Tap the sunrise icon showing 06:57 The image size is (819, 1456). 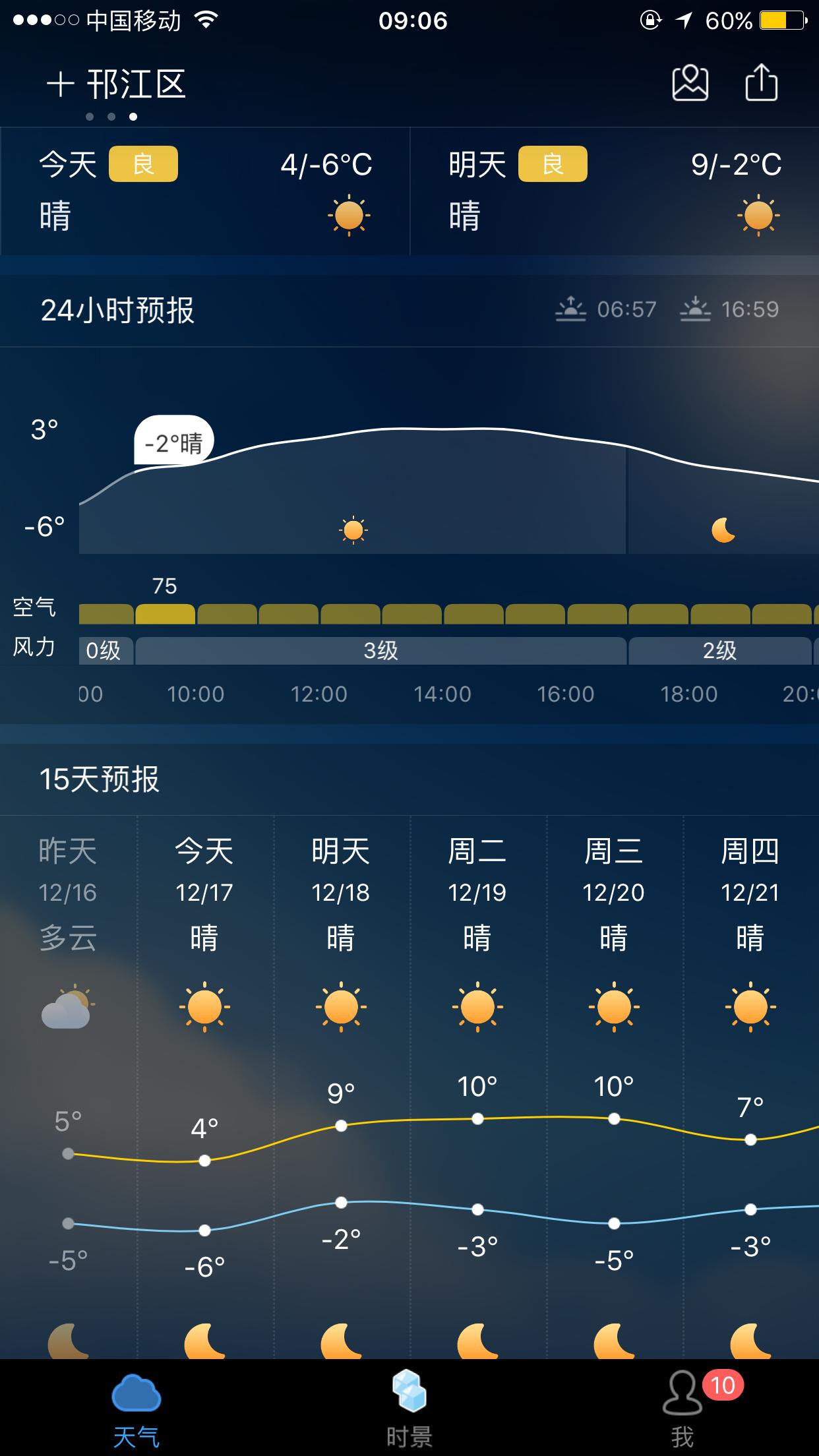click(571, 310)
